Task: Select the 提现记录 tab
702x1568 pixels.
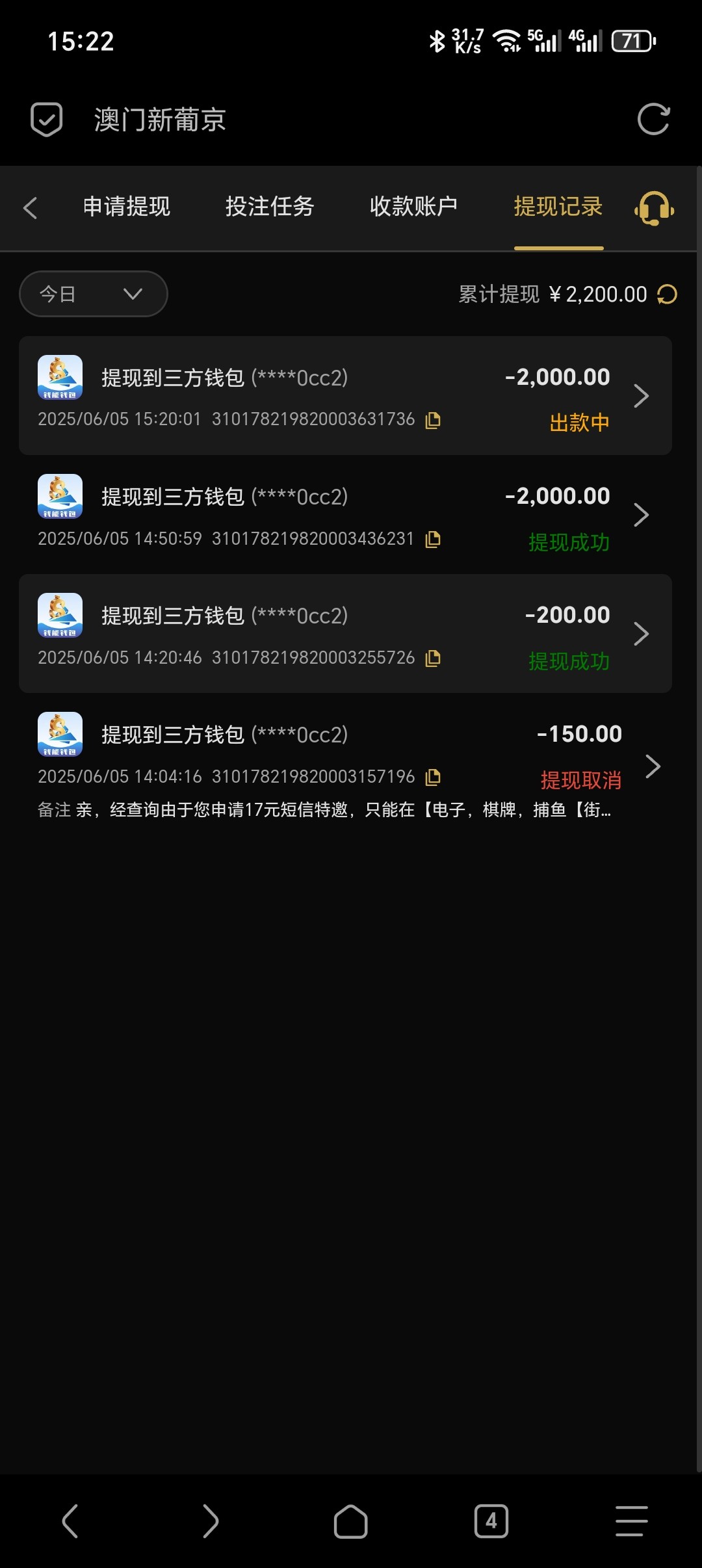Action: tap(558, 207)
